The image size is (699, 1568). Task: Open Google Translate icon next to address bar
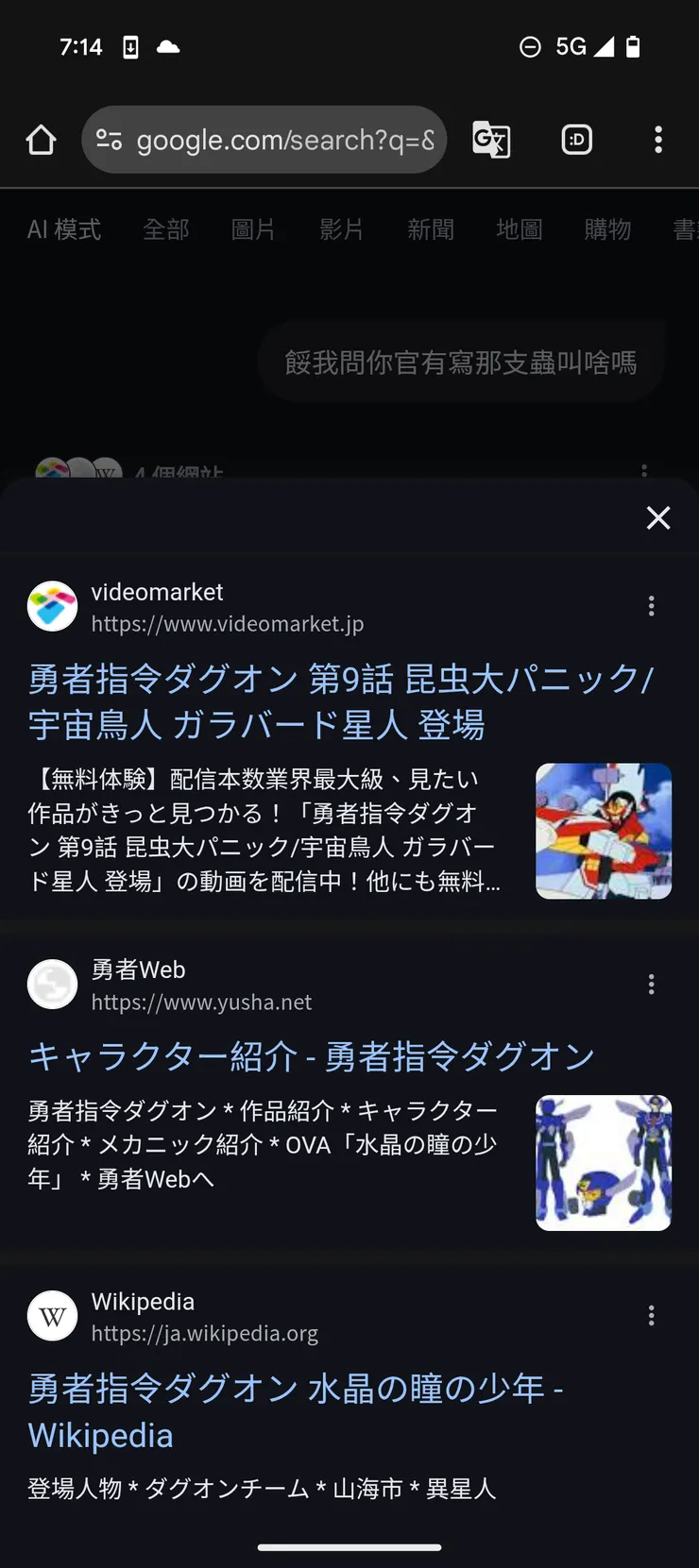tap(490, 139)
